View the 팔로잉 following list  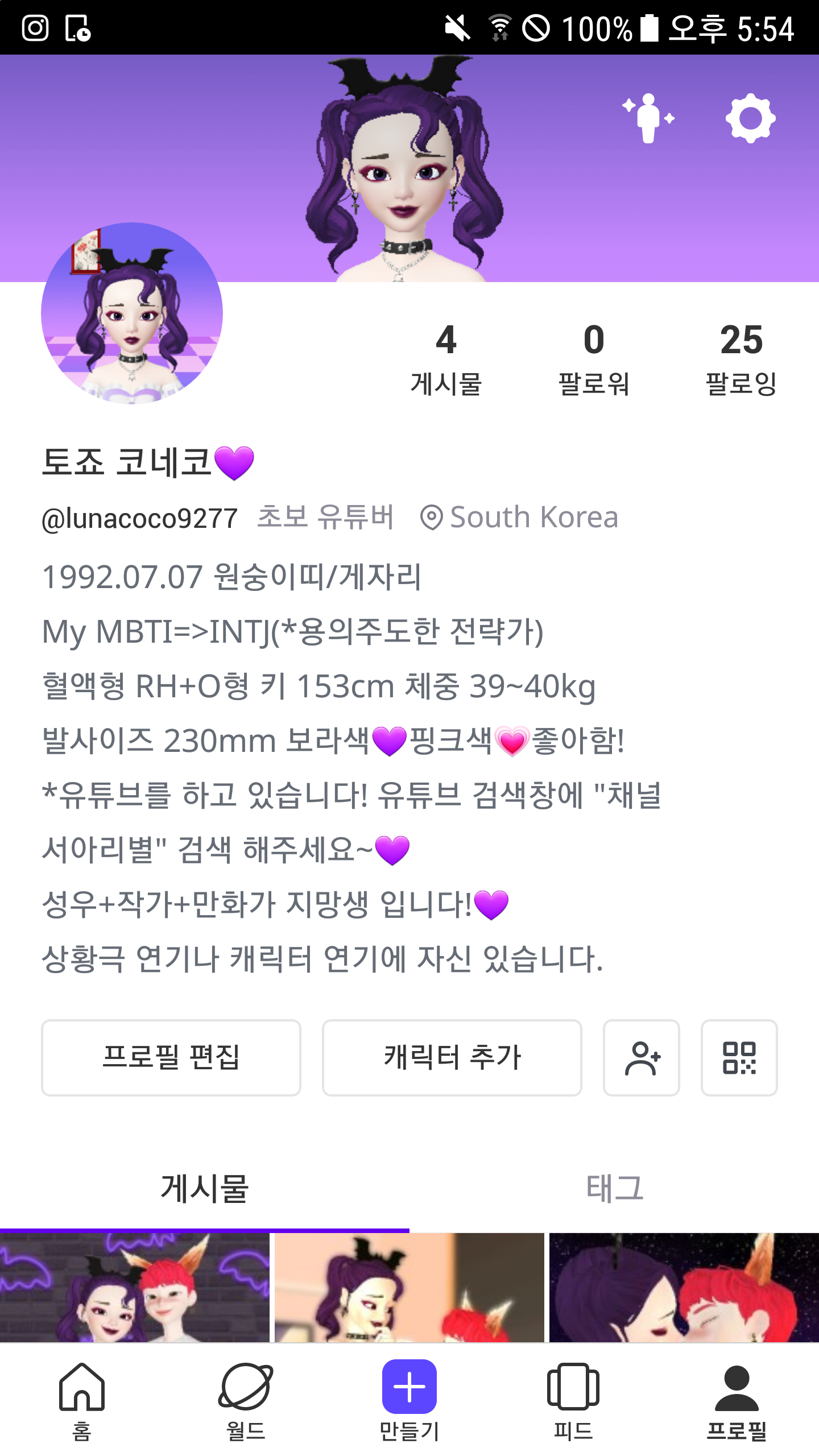tap(741, 359)
